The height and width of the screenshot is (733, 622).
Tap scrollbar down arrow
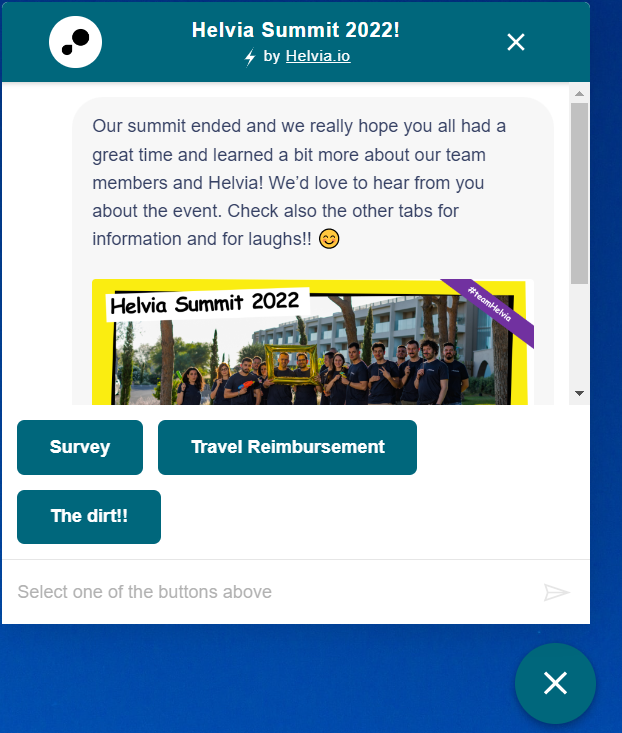tap(579, 394)
